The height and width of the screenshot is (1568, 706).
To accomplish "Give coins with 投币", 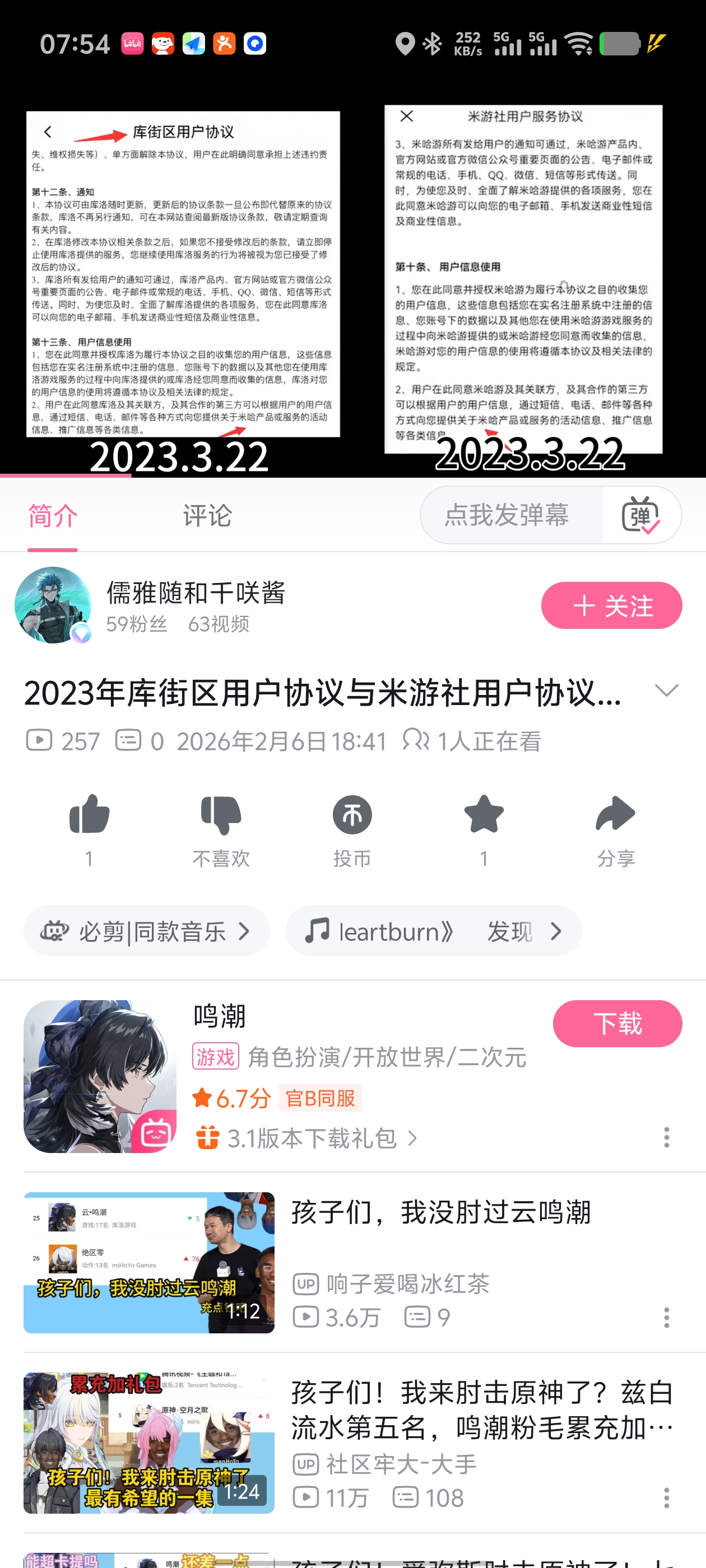I will pyautogui.click(x=352, y=816).
